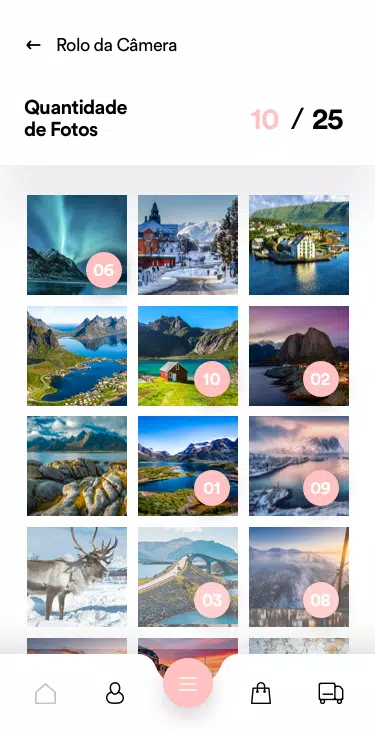Select the reindeer photo
Viewport: 375px width, 730px height.
click(x=77, y=577)
